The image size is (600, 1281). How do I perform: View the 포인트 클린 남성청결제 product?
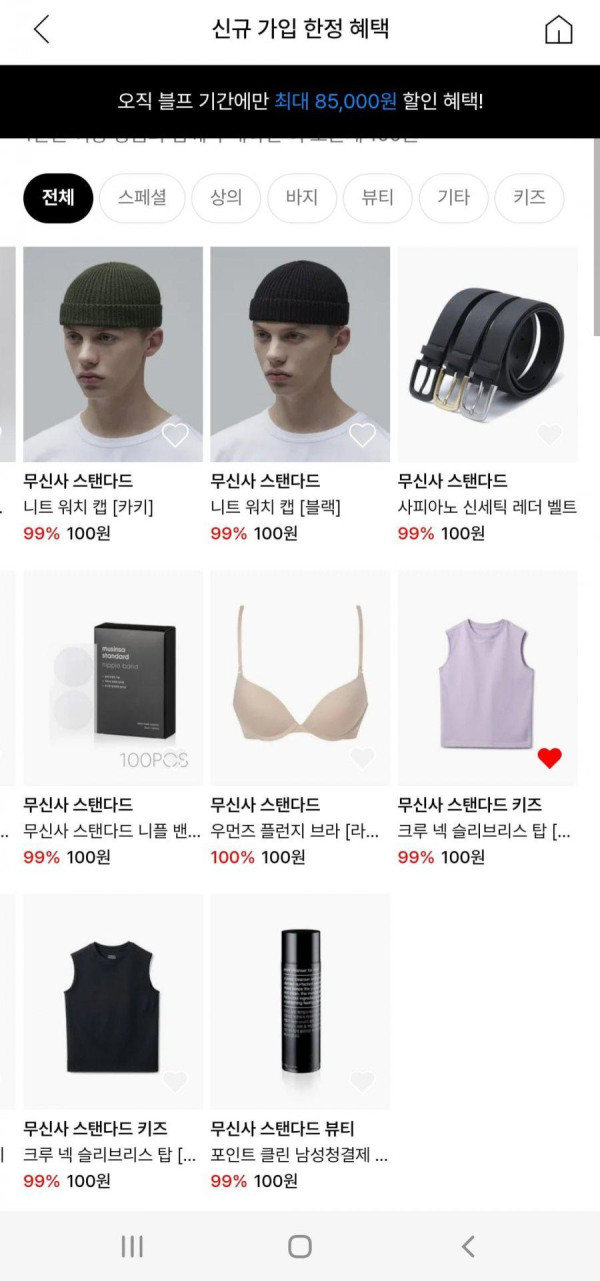(x=299, y=1000)
